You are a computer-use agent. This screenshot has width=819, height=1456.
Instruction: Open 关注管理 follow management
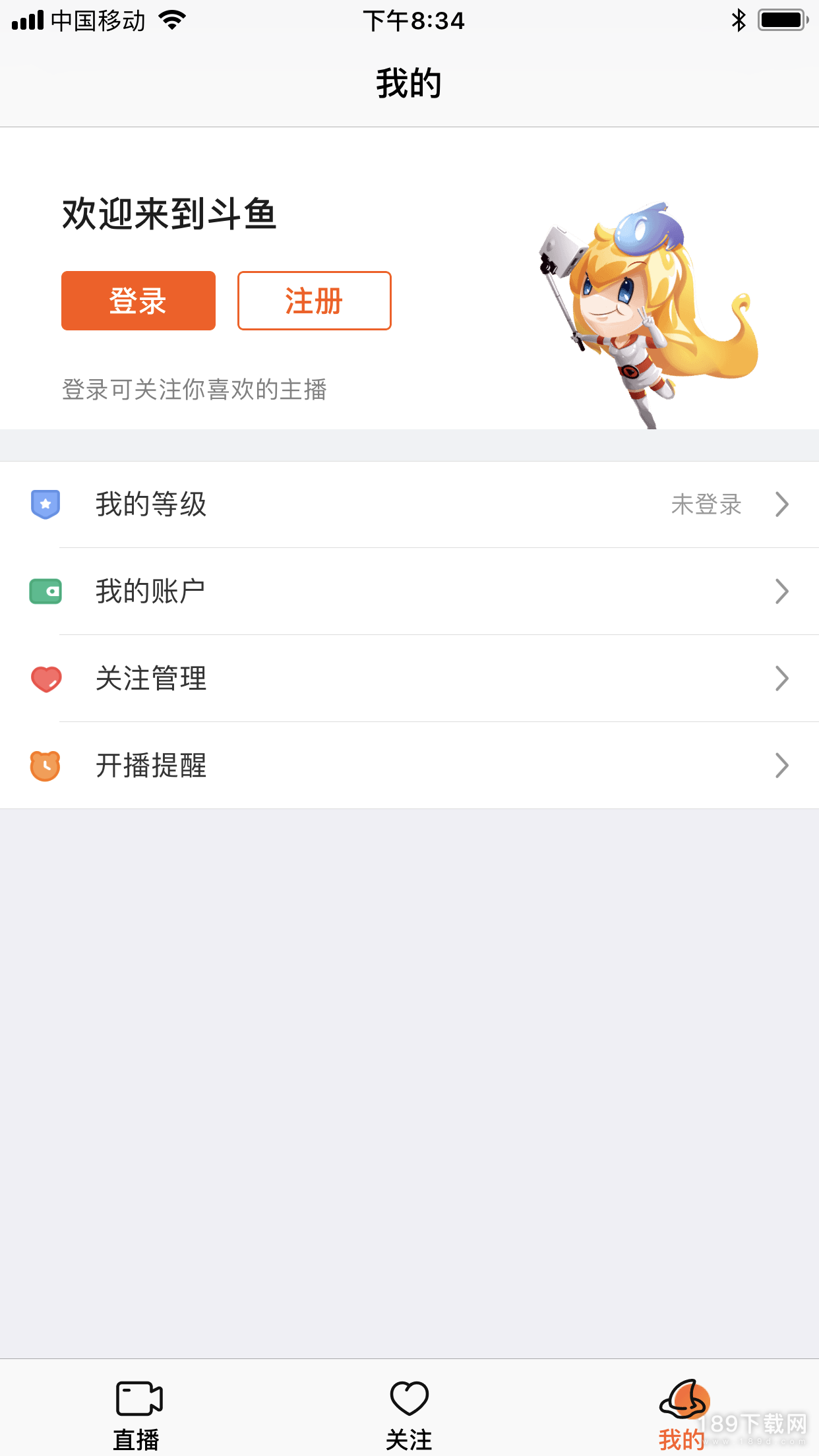click(x=409, y=679)
